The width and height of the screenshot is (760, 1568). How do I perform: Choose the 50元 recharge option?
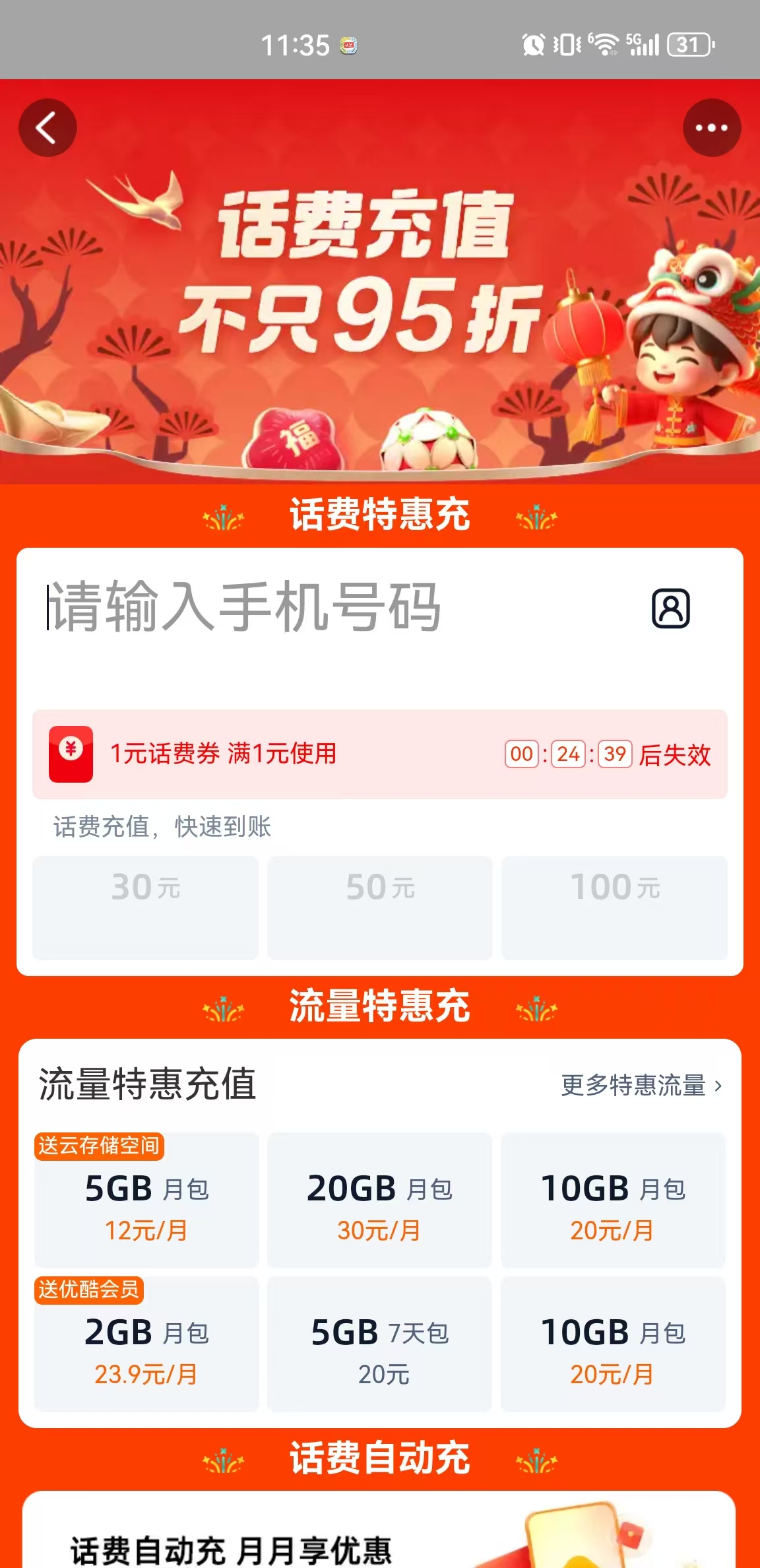tap(380, 907)
